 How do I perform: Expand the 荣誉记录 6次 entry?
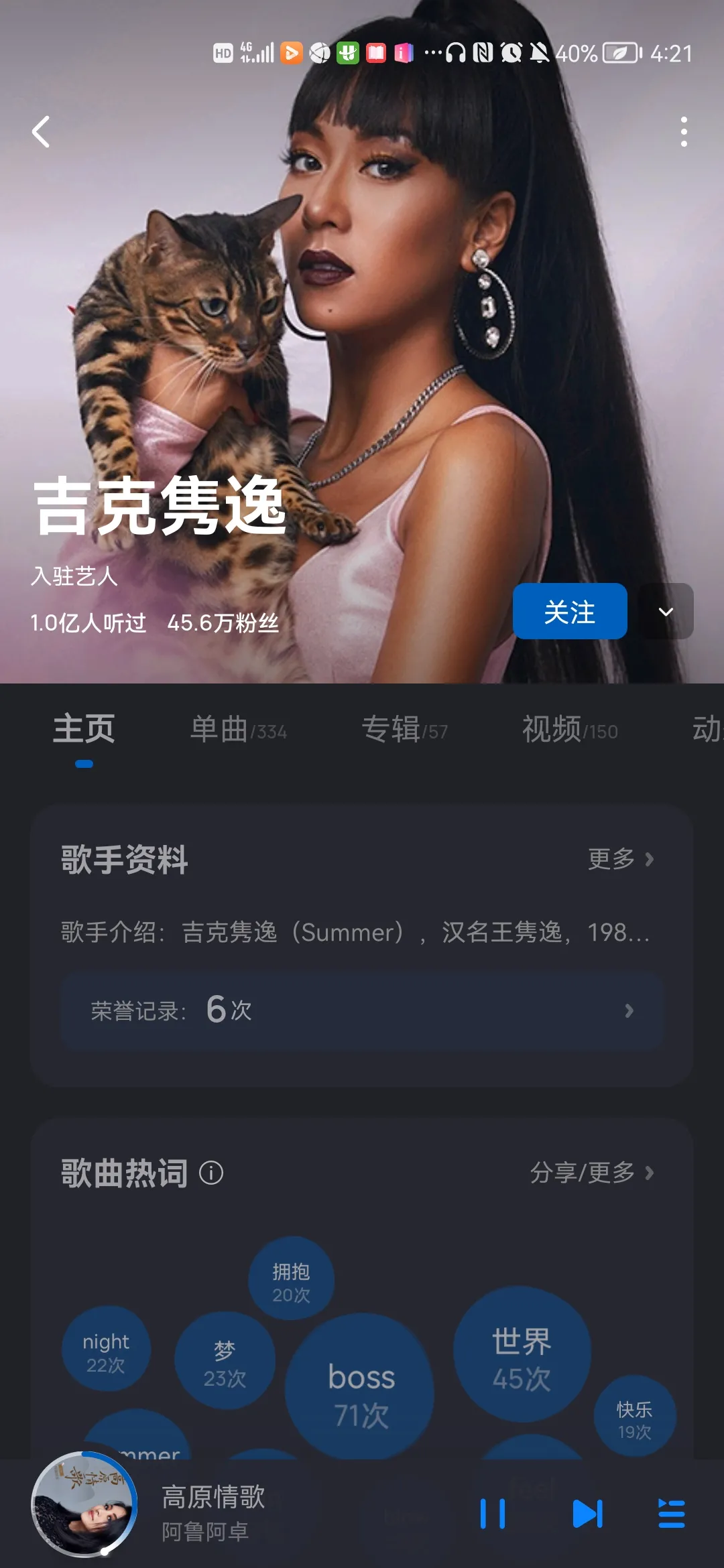pos(362,1012)
